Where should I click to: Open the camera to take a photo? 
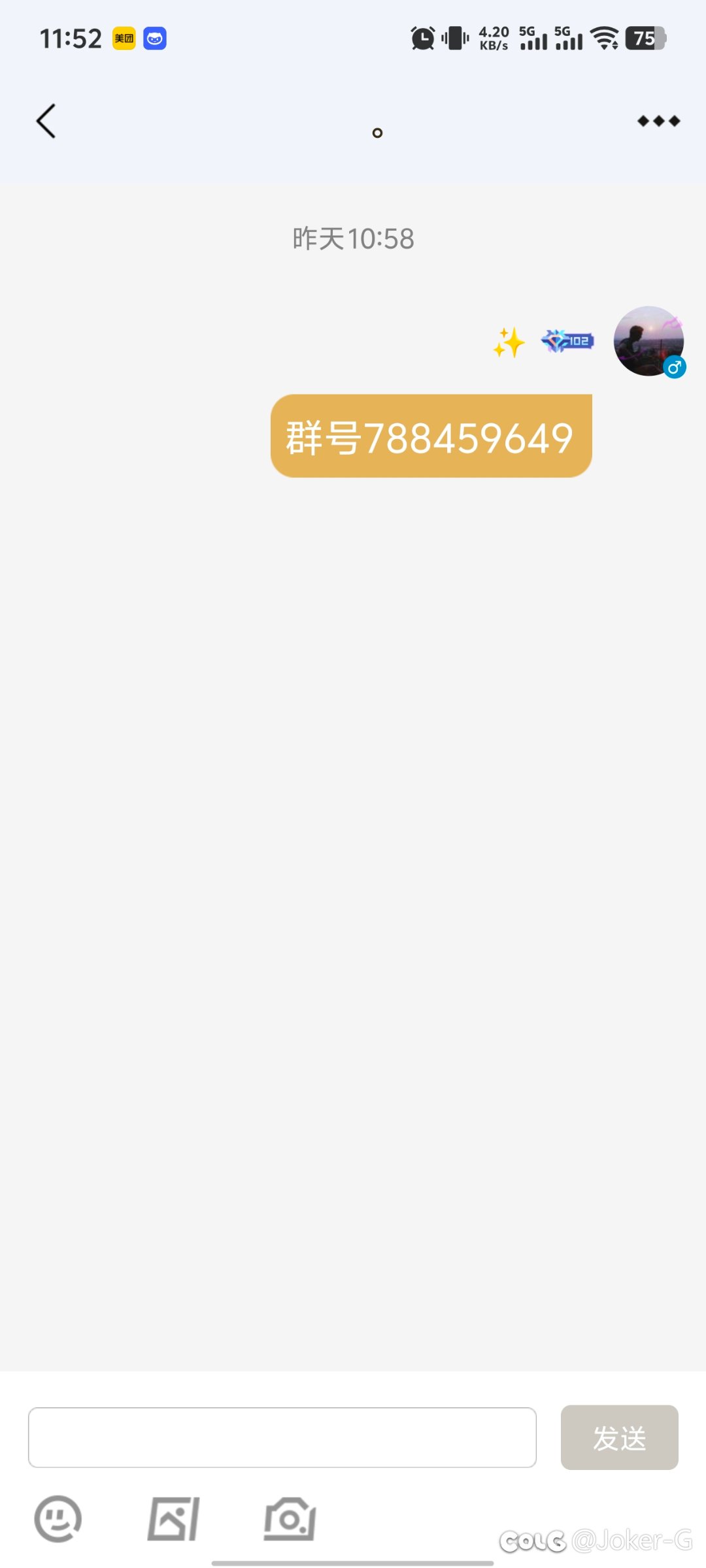click(290, 1519)
